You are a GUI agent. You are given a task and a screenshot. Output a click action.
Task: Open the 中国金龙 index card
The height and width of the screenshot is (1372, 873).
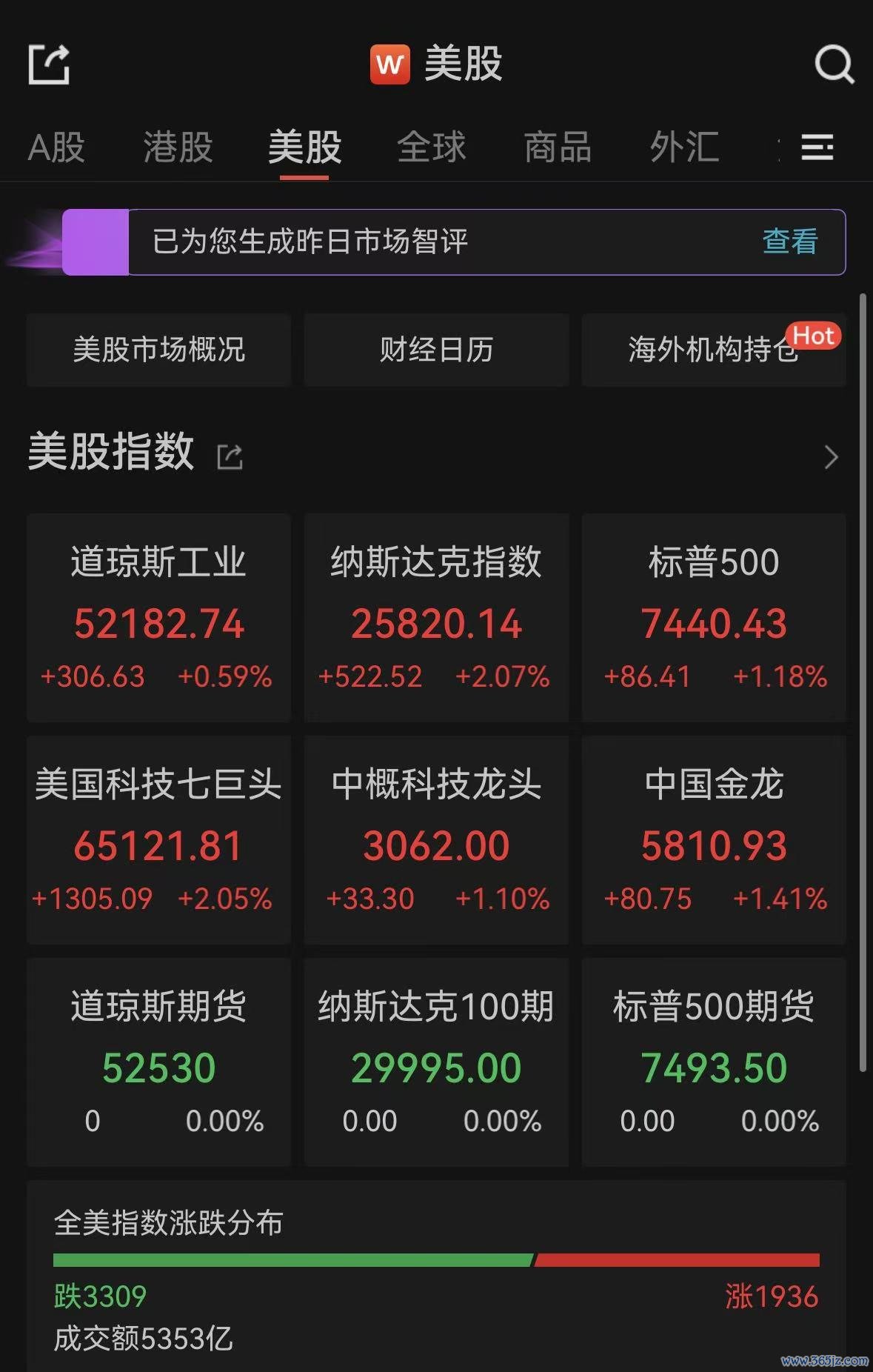pos(714,840)
